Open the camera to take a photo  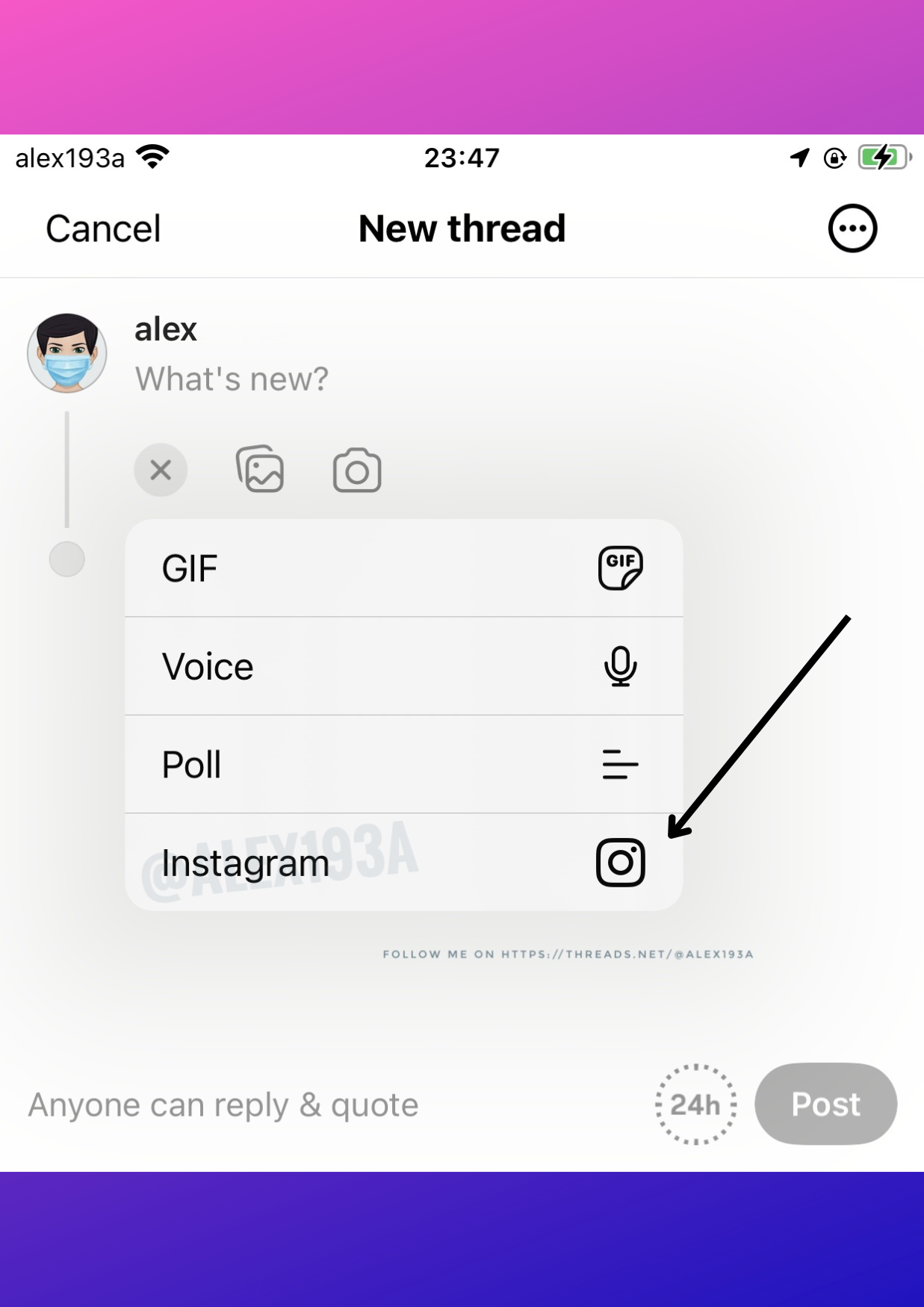(357, 471)
